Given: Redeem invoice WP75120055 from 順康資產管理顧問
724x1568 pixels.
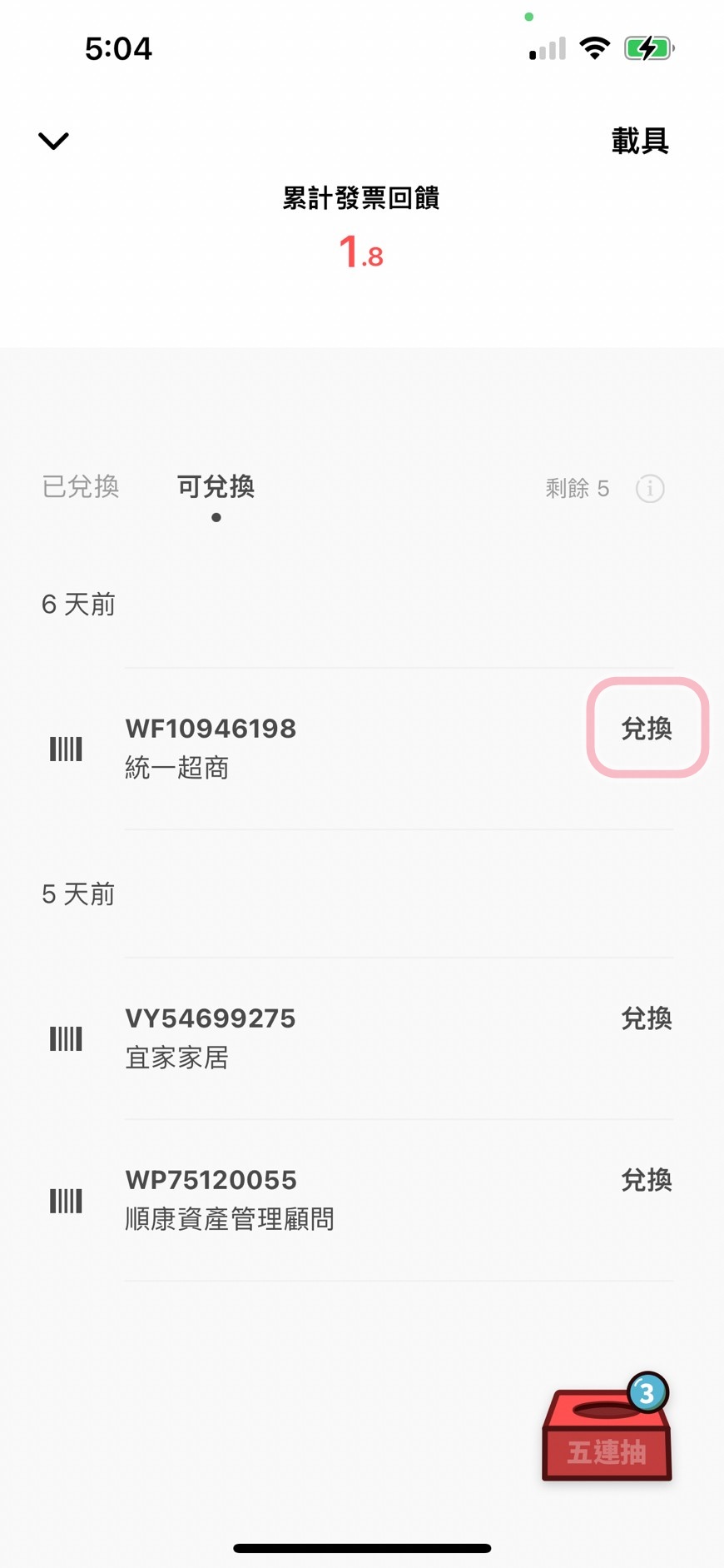Looking at the screenshot, I should pyautogui.click(x=647, y=1180).
